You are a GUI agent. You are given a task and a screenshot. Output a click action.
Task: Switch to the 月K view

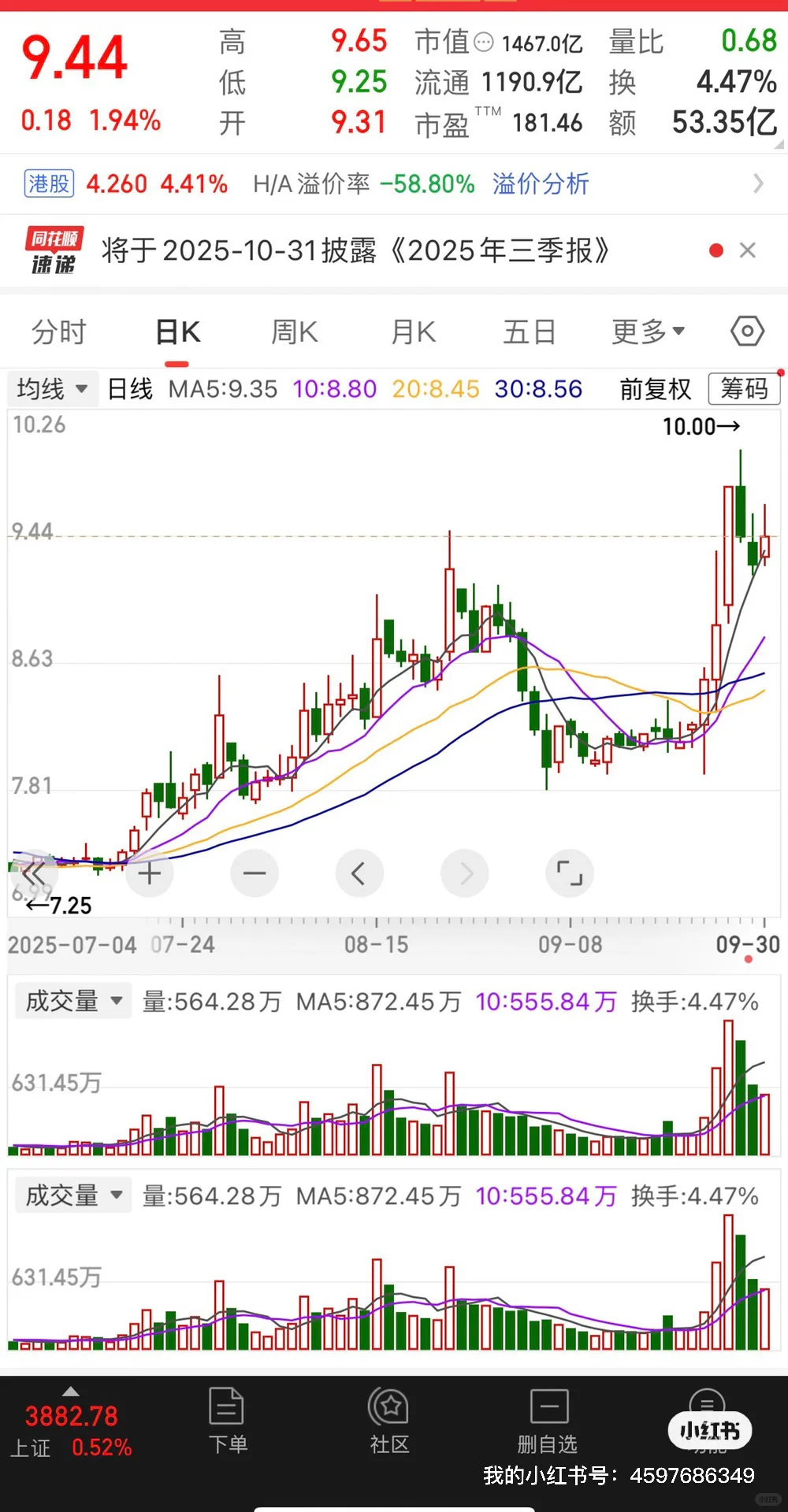[x=413, y=332]
